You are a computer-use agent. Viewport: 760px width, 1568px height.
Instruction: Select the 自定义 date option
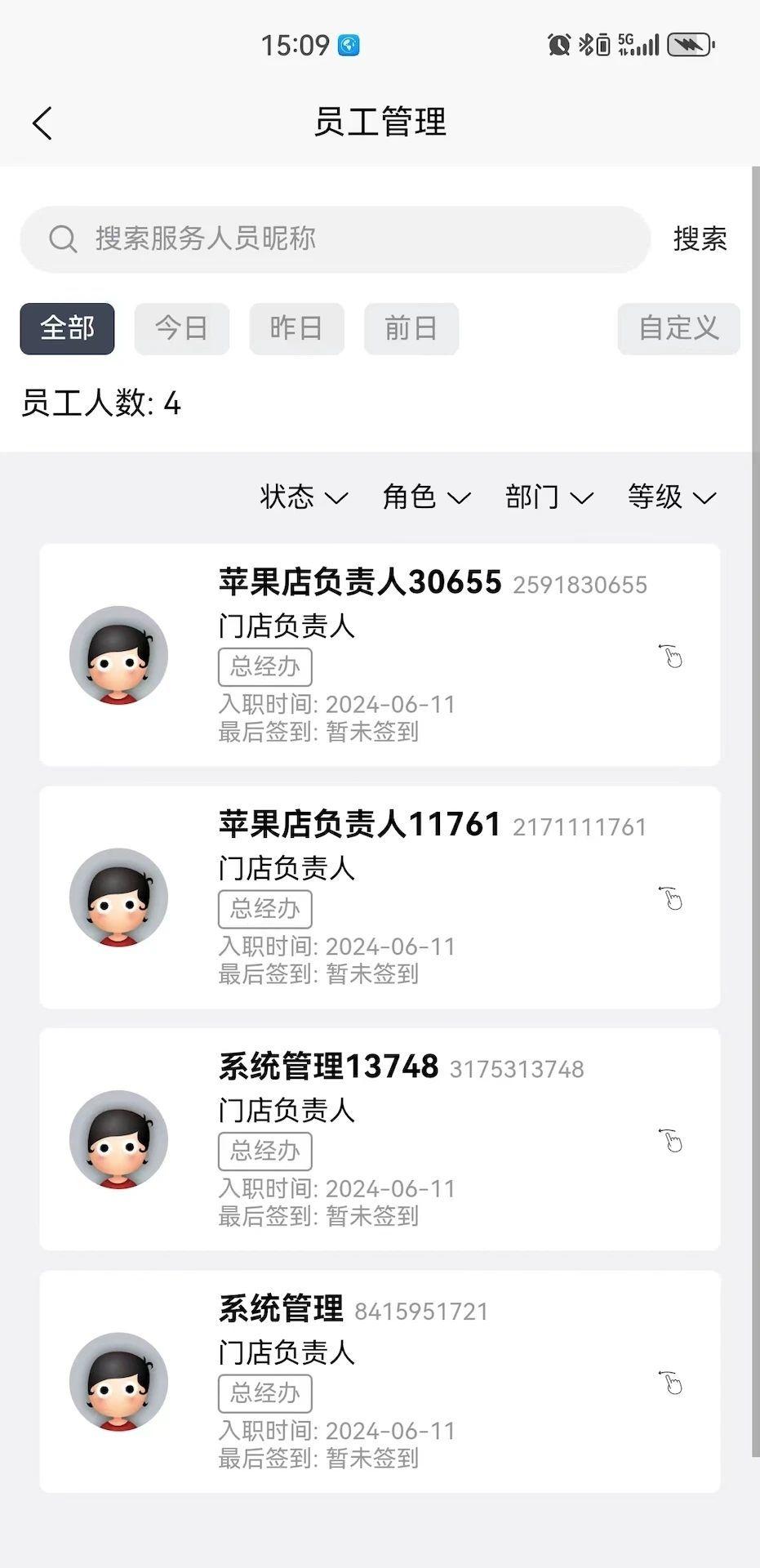(x=678, y=328)
